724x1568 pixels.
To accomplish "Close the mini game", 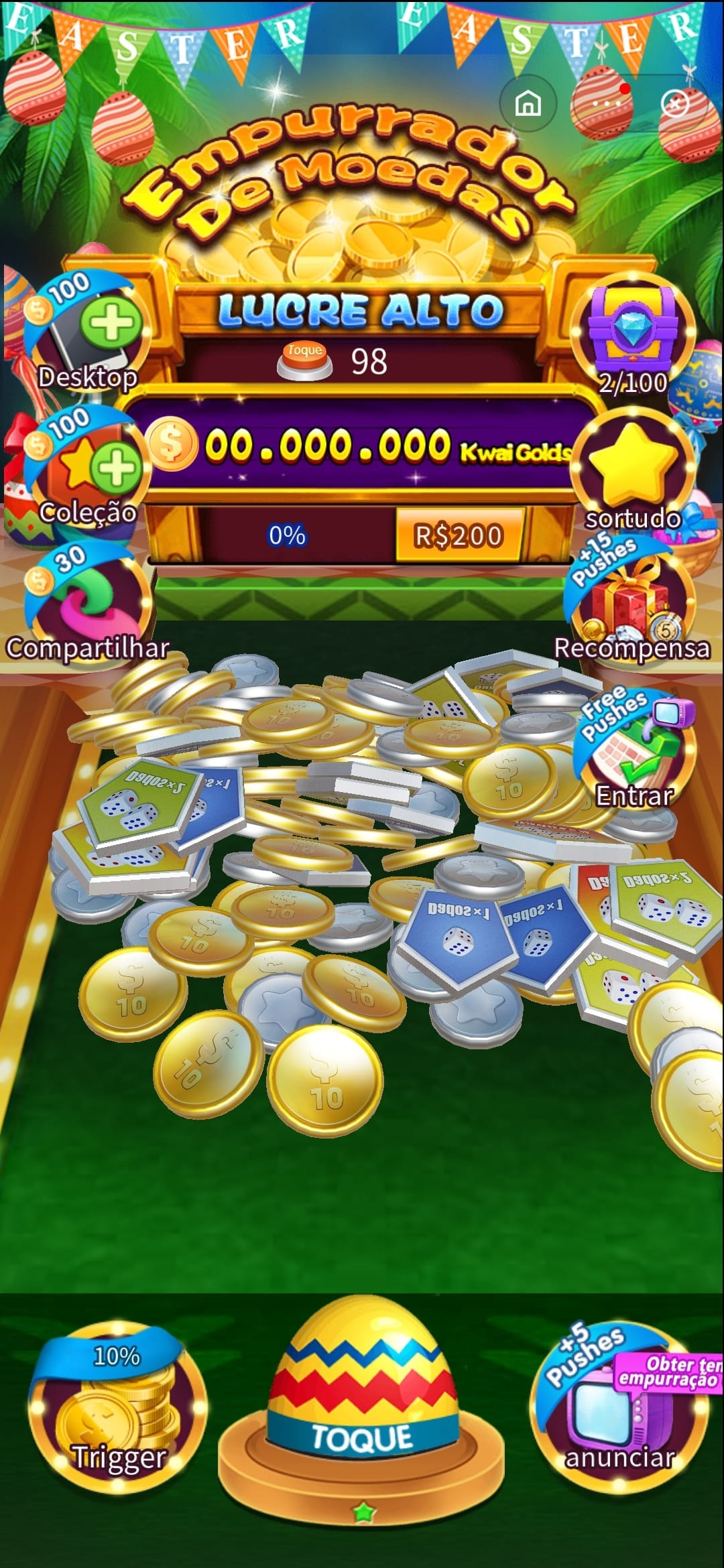I will coord(674,104).
